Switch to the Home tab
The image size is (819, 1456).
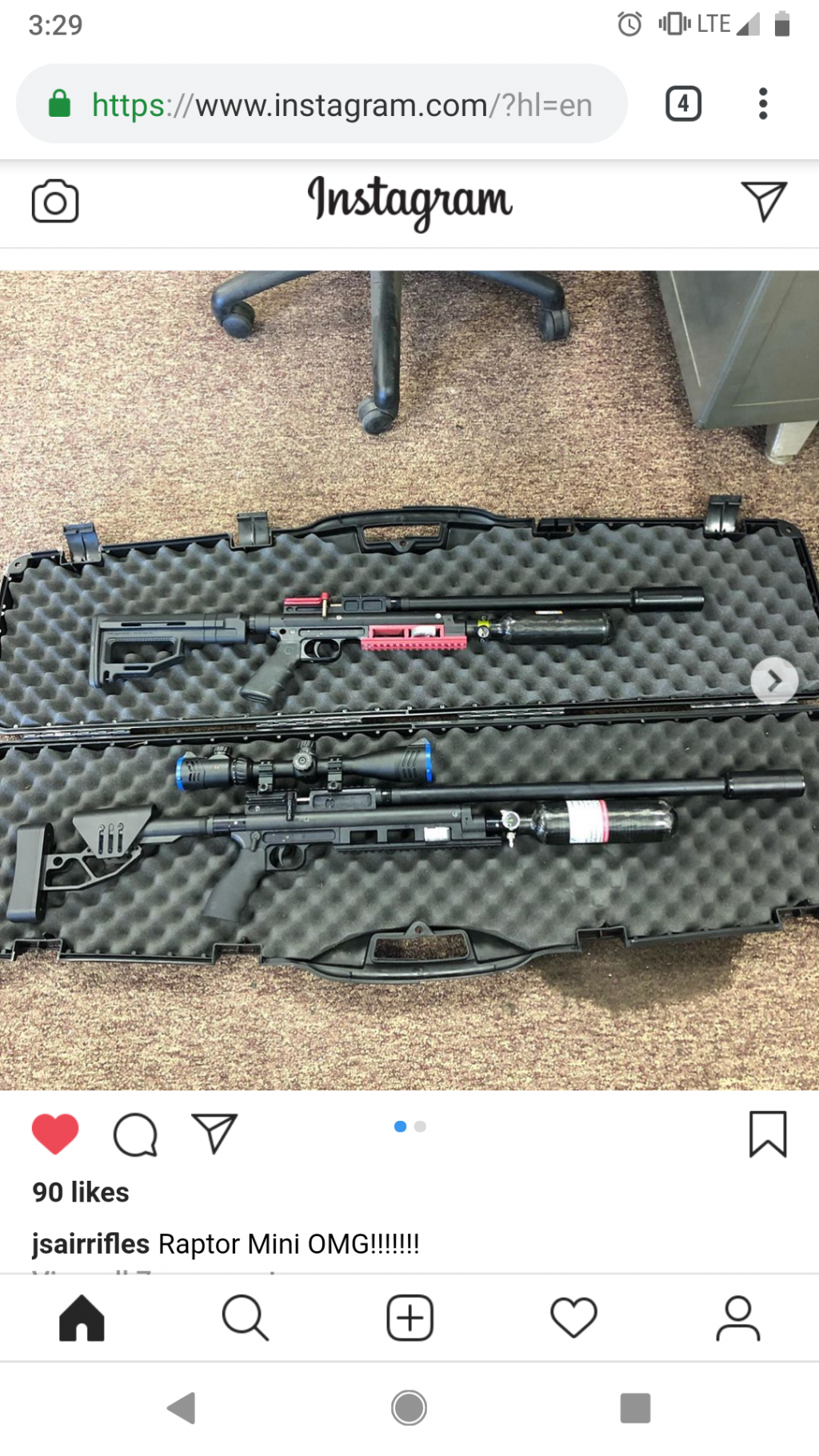(82, 1318)
